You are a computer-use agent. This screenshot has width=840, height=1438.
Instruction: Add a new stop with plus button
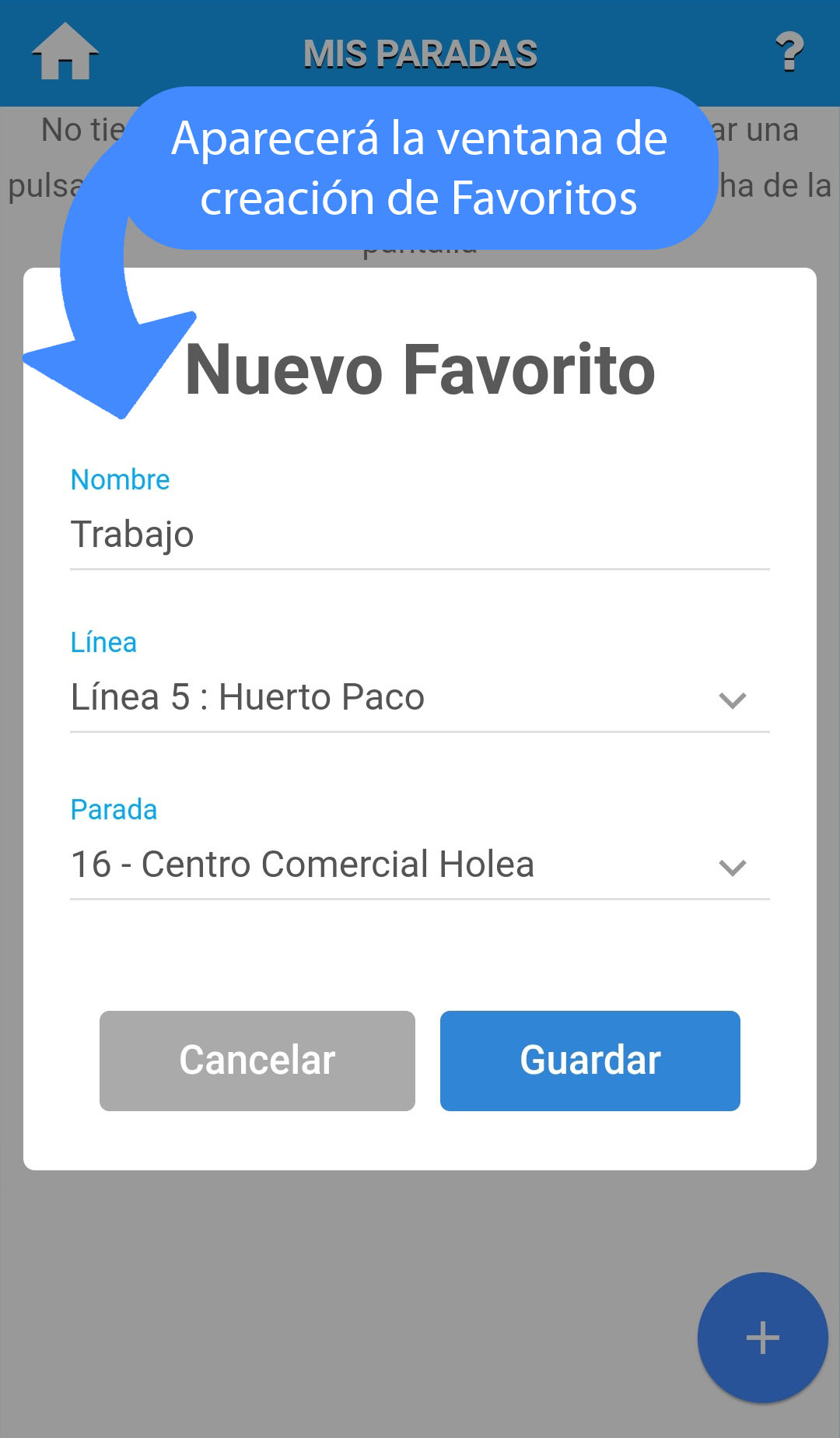pos(762,1338)
